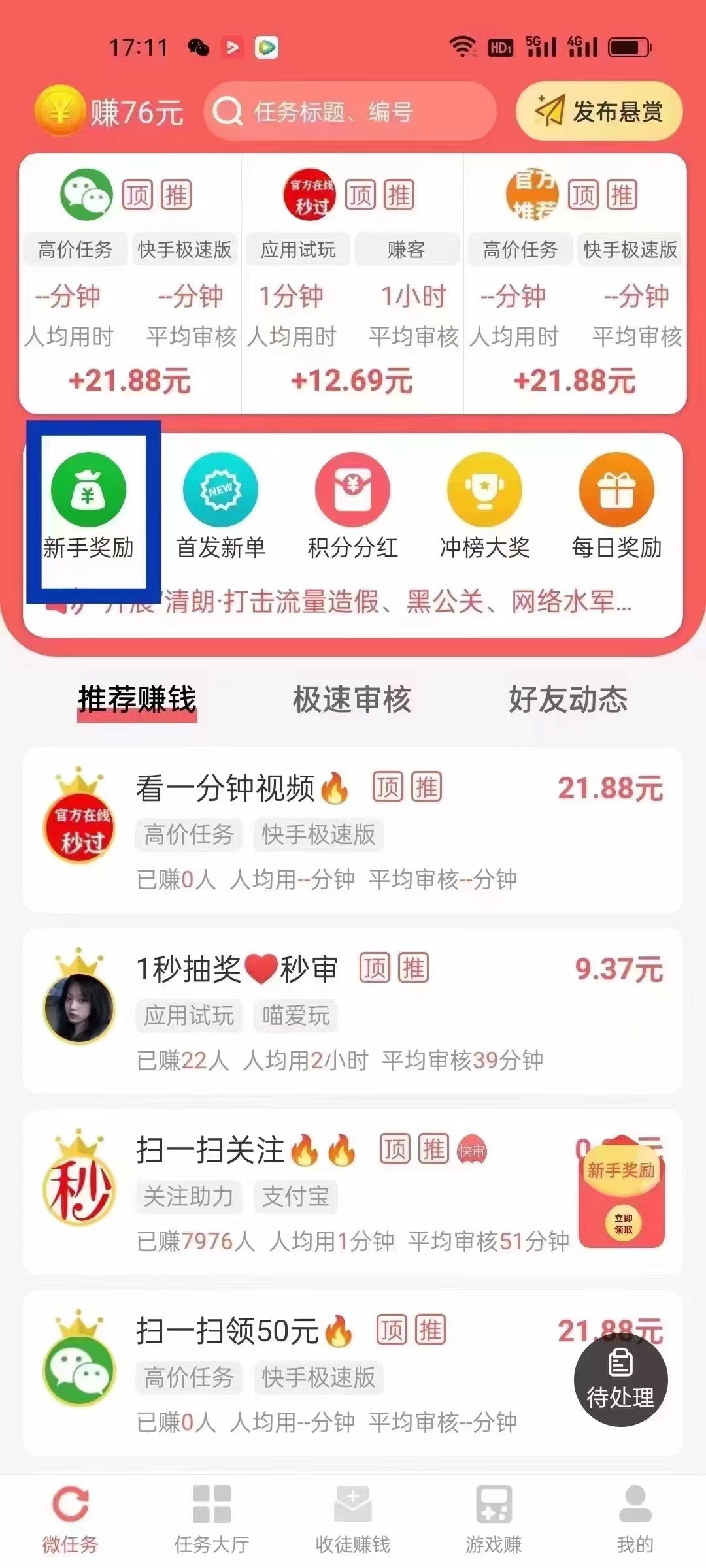Open the 应用试玩 +12.69元 top card

coord(353,284)
